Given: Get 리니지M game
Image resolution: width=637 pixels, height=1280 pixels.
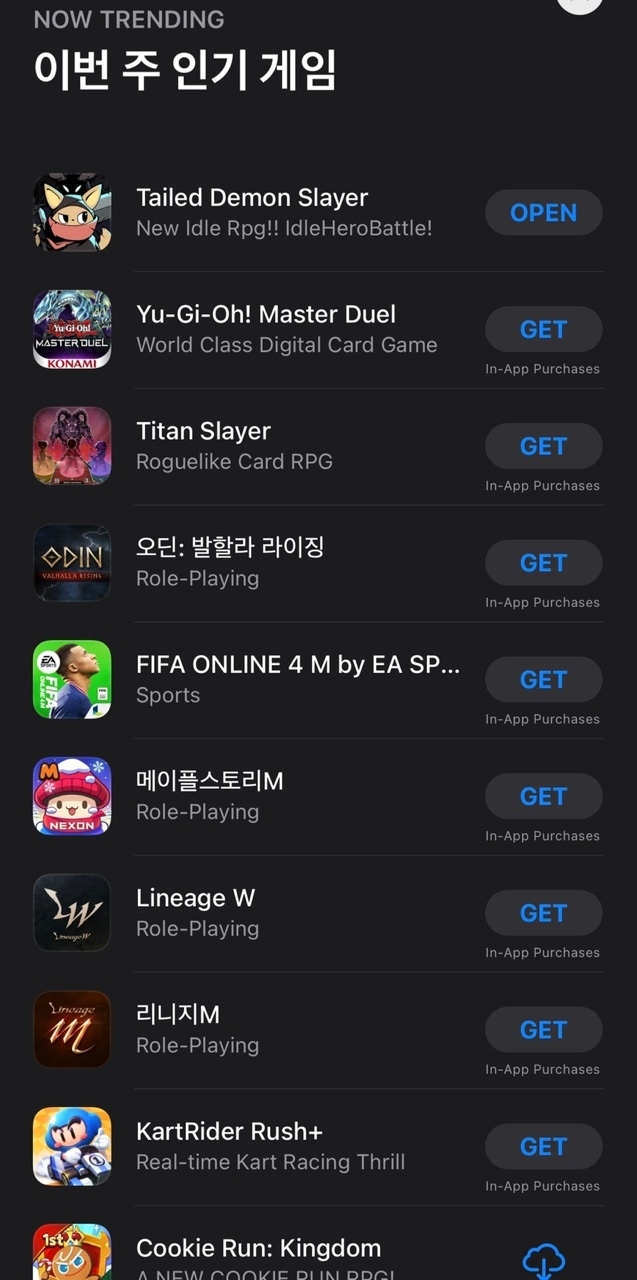Looking at the screenshot, I should point(543,1030).
